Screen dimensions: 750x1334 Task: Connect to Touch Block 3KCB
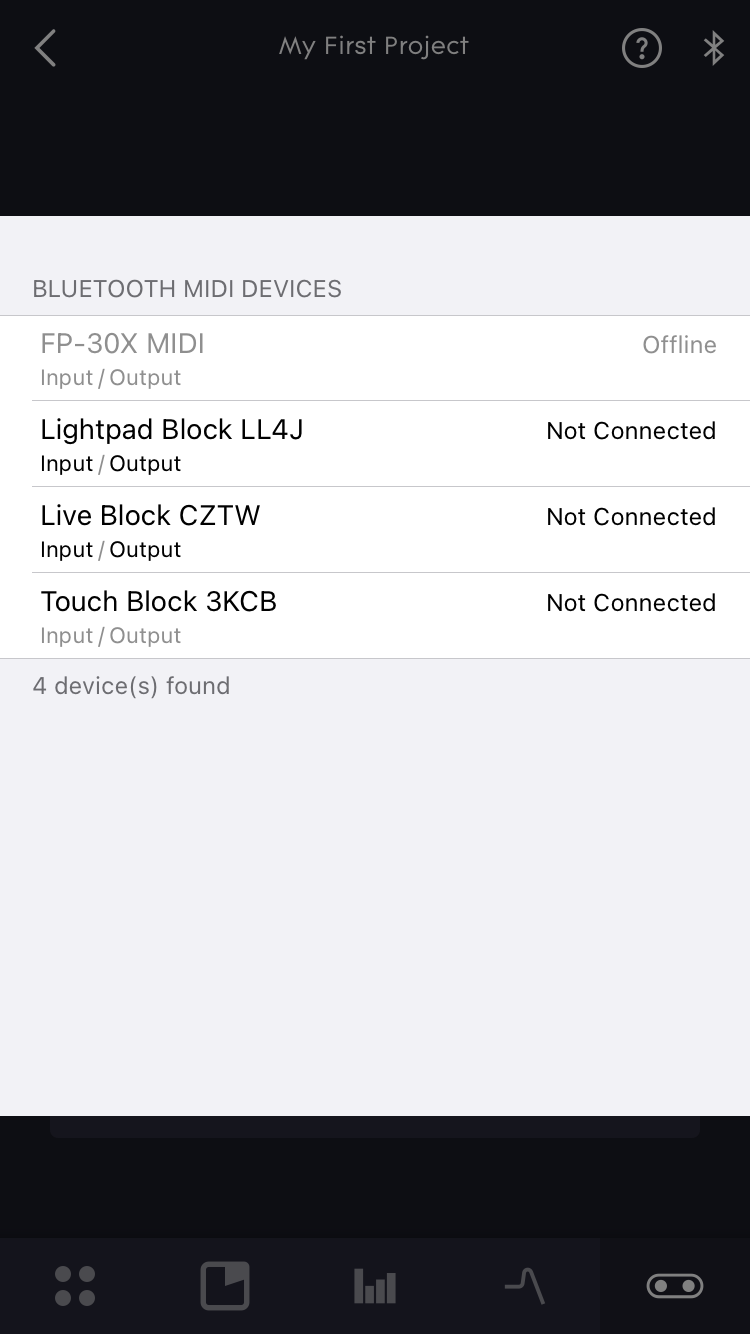click(x=375, y=616)
